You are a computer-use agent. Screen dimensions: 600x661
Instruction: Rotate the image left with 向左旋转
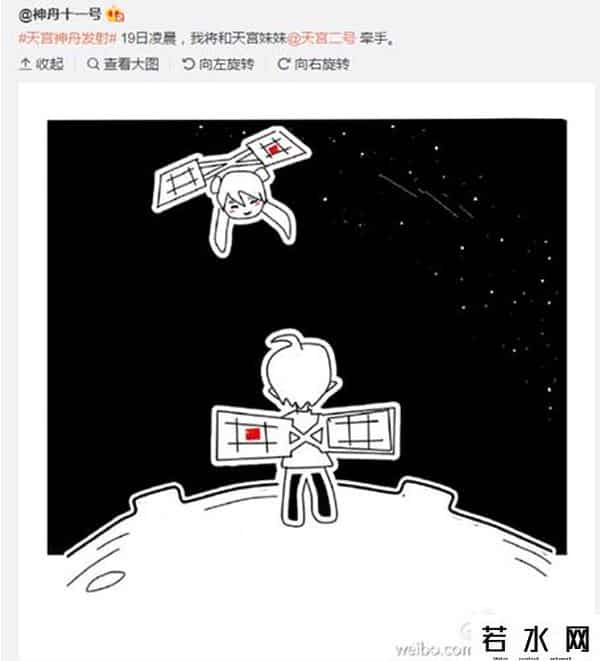[218, 64]
